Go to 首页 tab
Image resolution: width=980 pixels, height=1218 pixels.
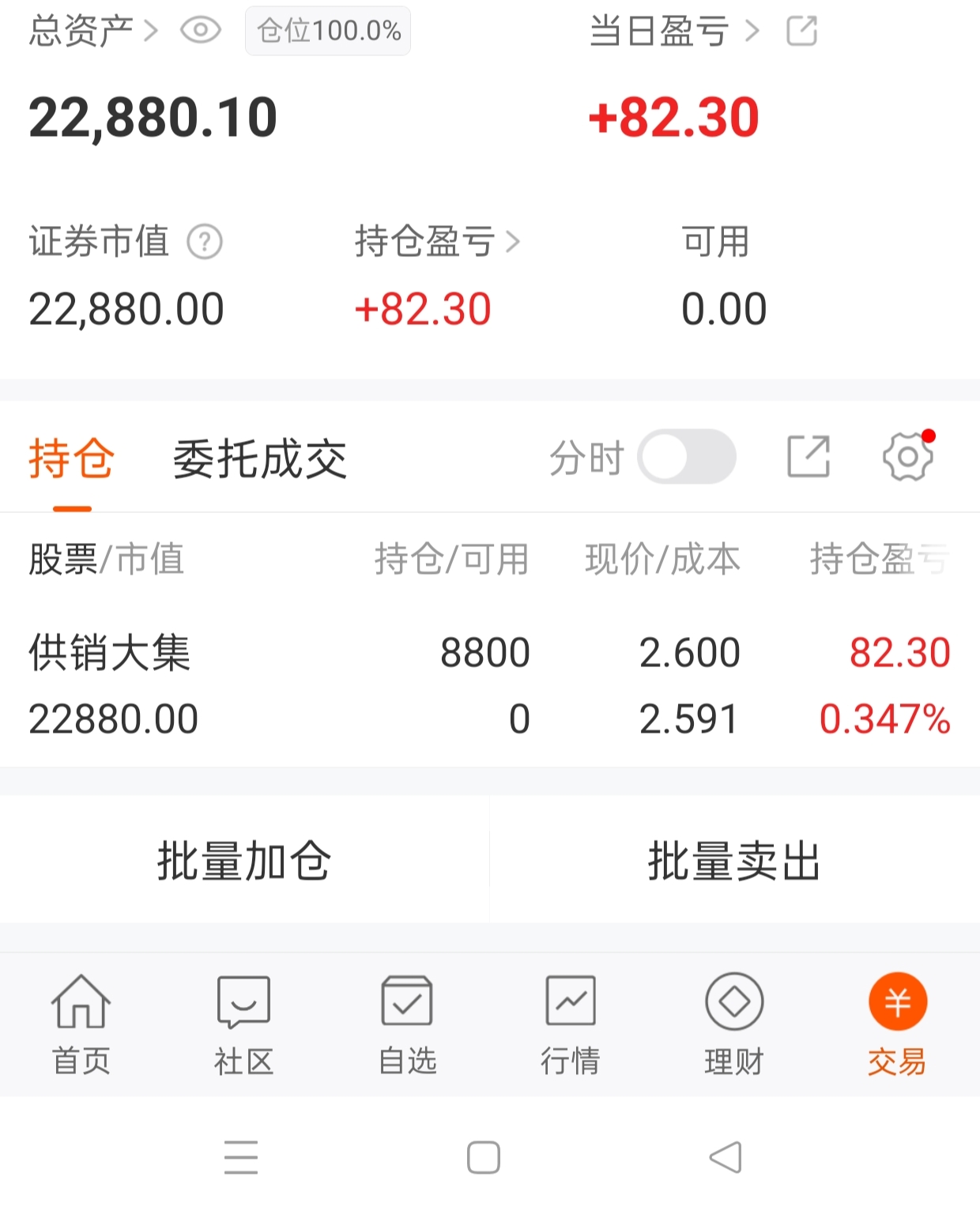tap(81, 1025)
